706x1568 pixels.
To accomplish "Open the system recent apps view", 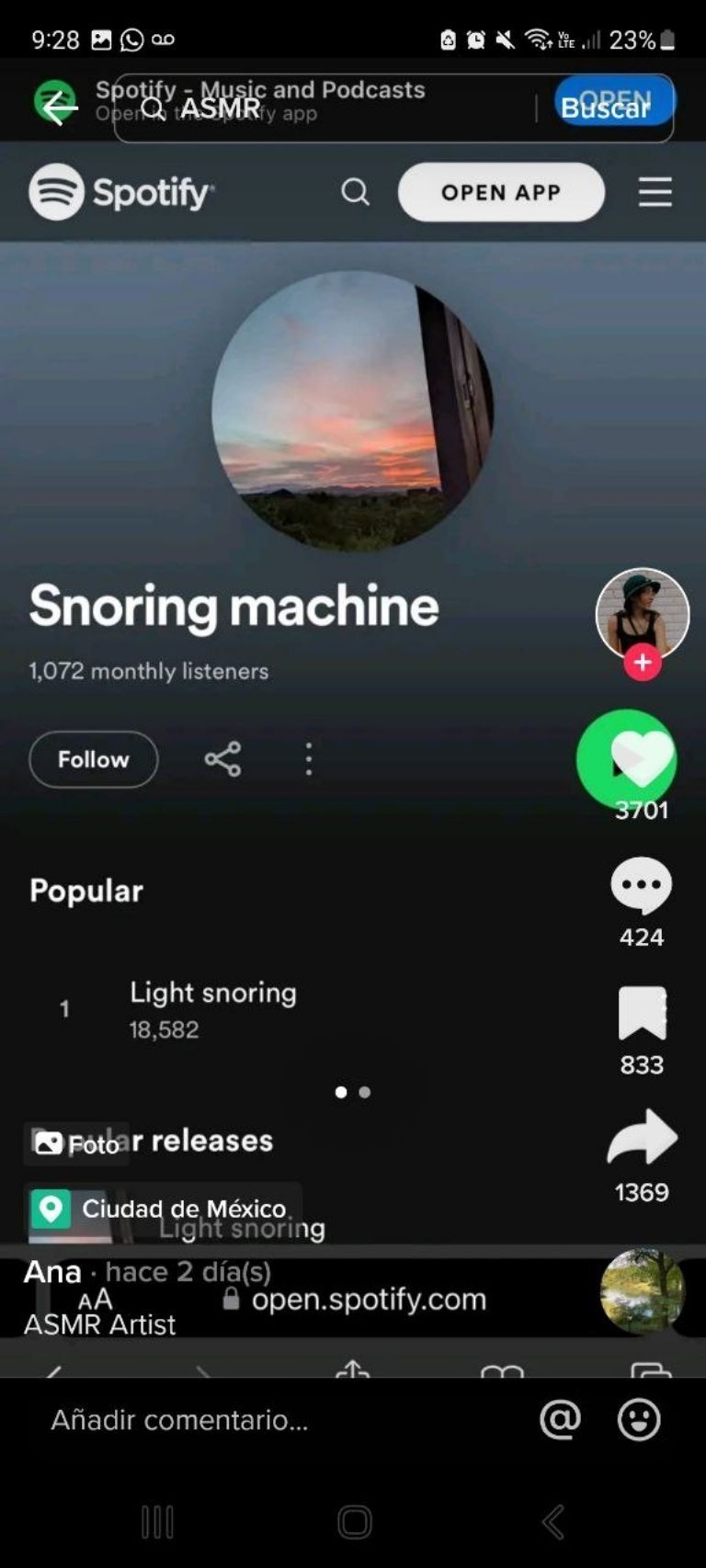I will point(157,1522).
